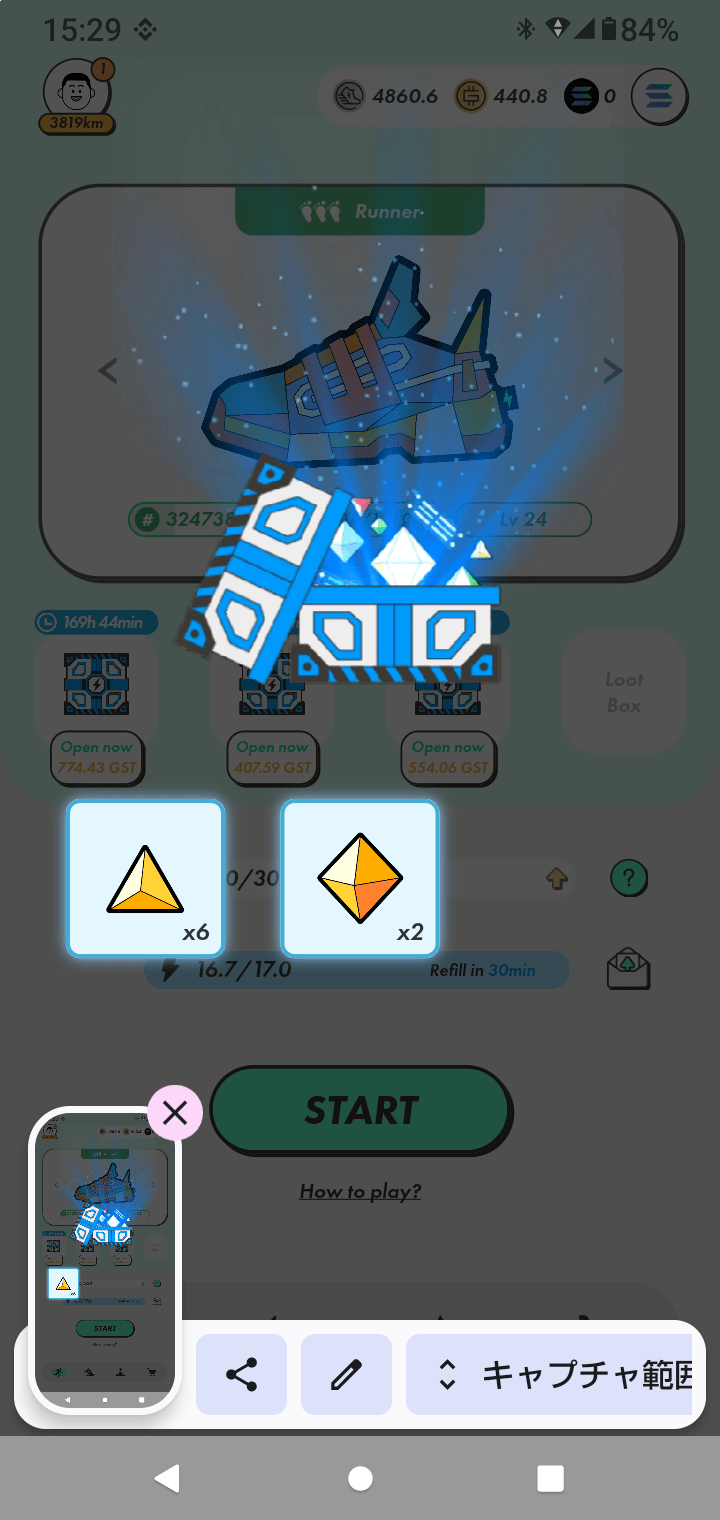
Task: Open the mailbox envelope icon
Action: (x=629, y=969)
